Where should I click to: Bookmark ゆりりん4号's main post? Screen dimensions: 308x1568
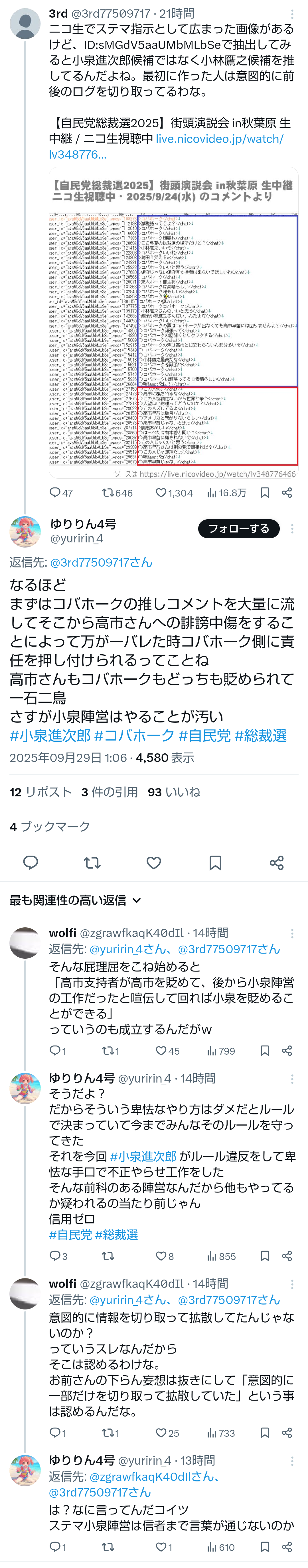point(215,862)
